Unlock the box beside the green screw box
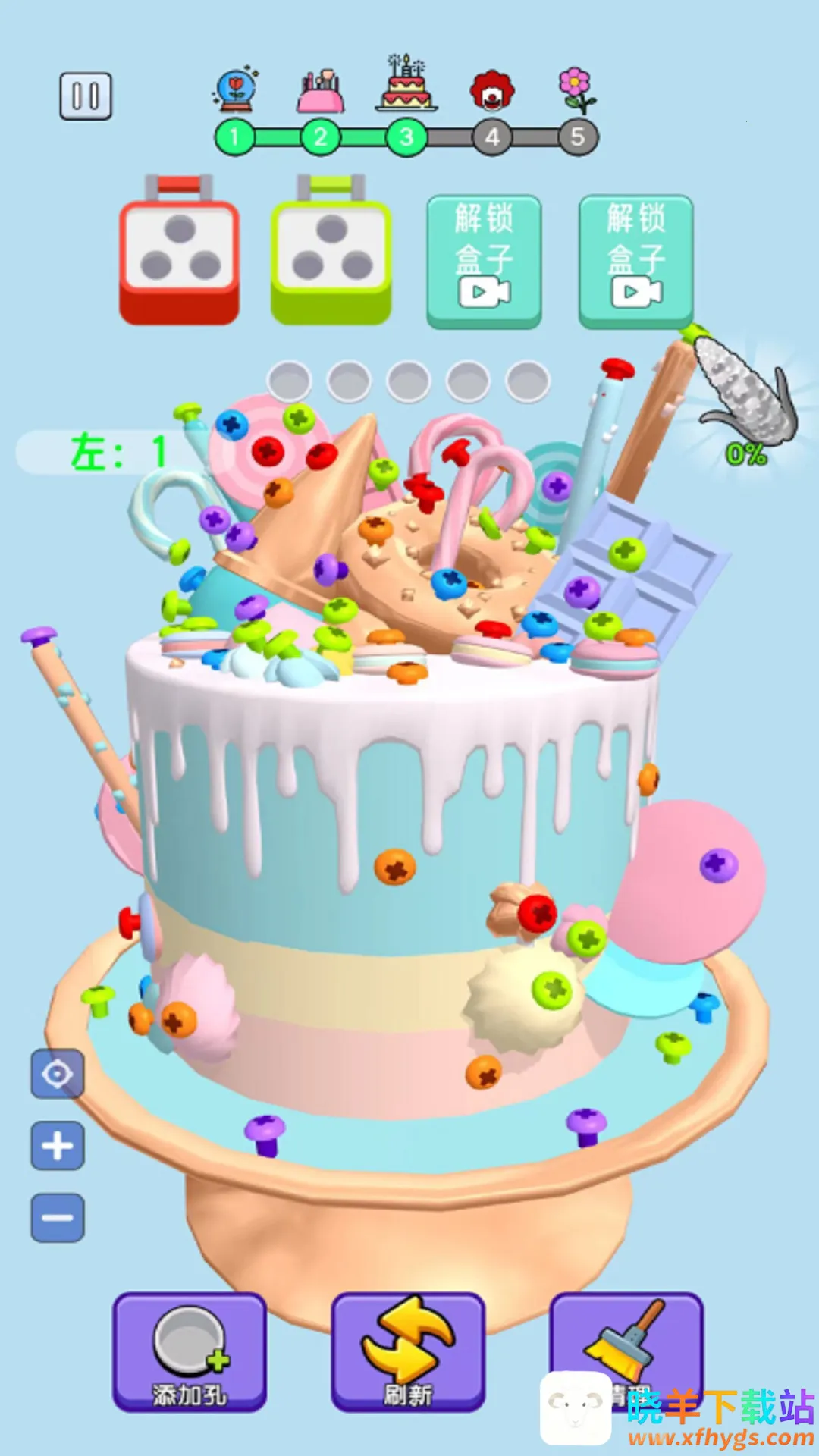Image resolution: width=819 pixels, height=1456 pixels. pos(484,262)
